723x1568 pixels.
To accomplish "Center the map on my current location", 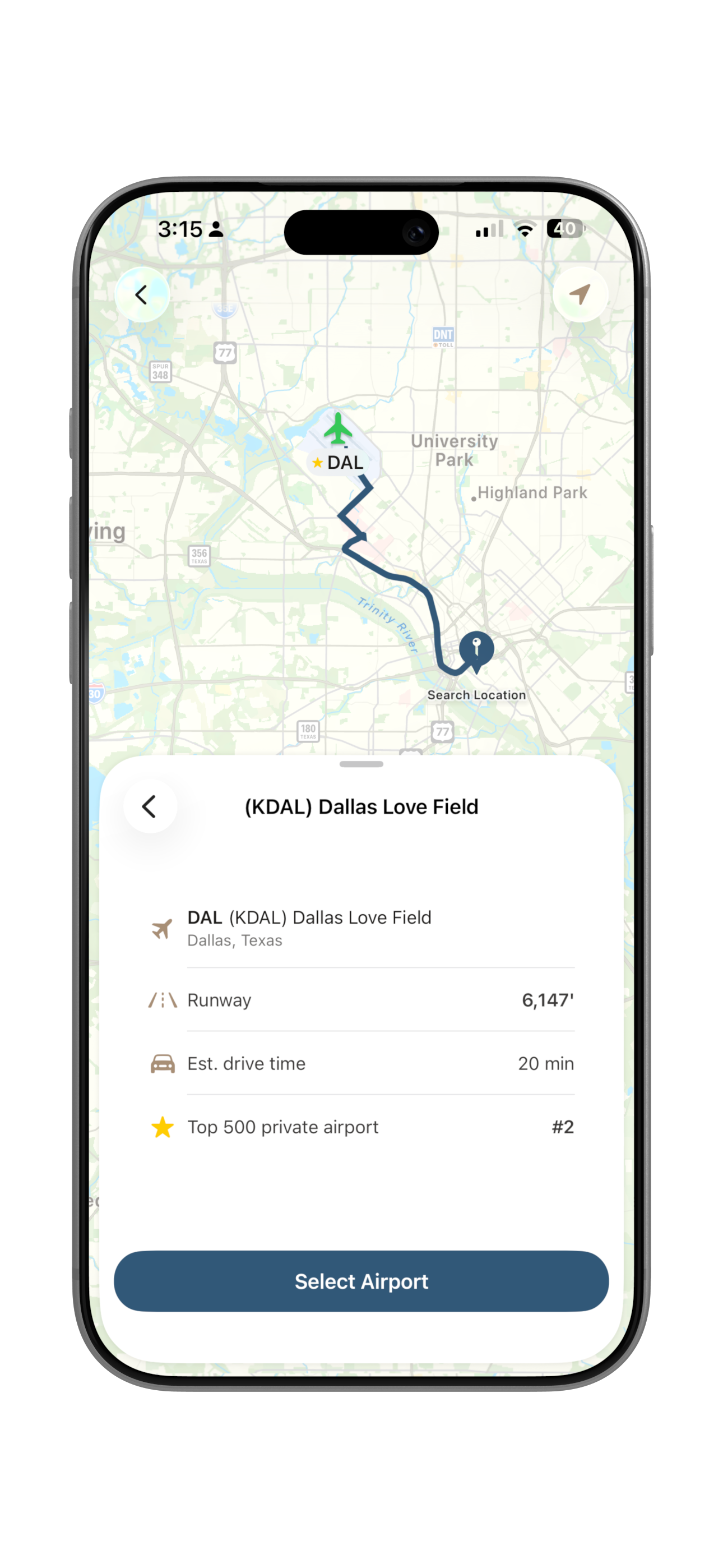I will click(x=580, y=294).
